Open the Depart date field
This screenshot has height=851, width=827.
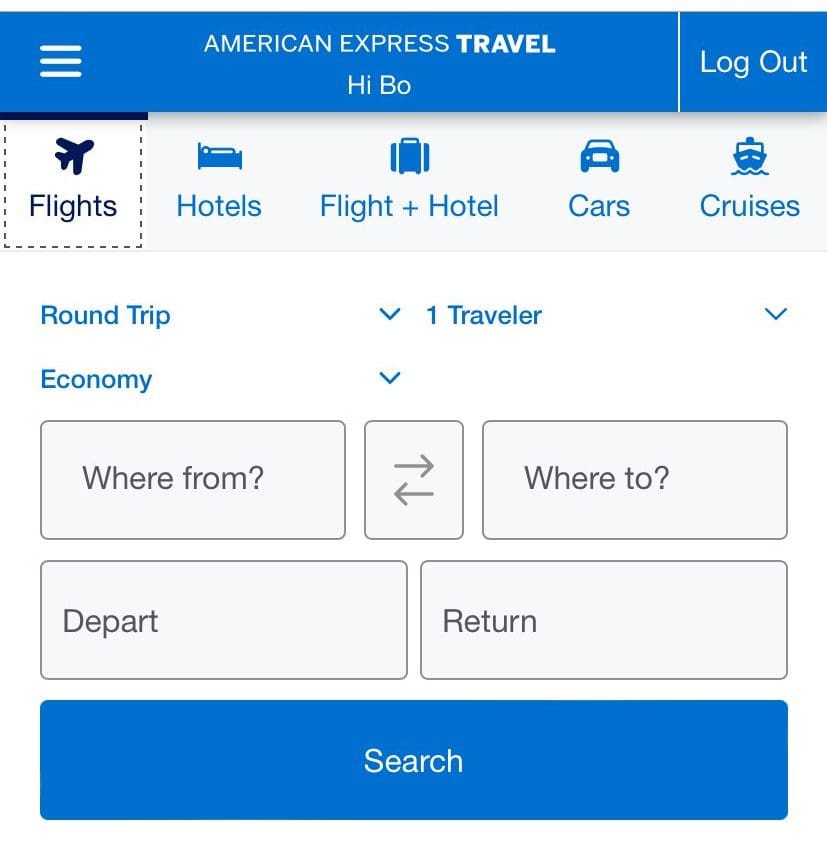[x=222, y=620]
